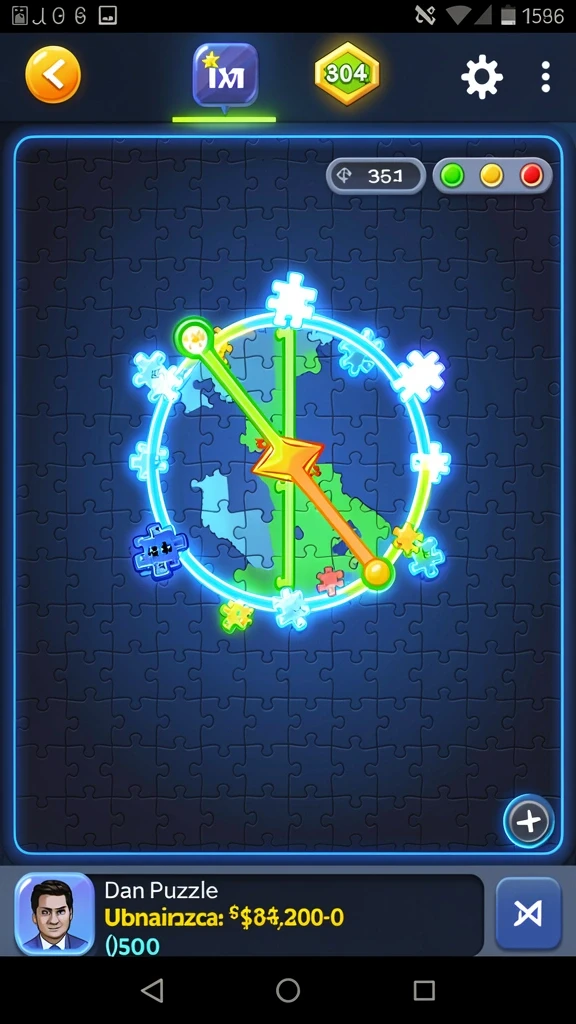This screenshot has width=576, height=1024.
Task: Open the three-dot overflow menu
Action: [545, 77]
